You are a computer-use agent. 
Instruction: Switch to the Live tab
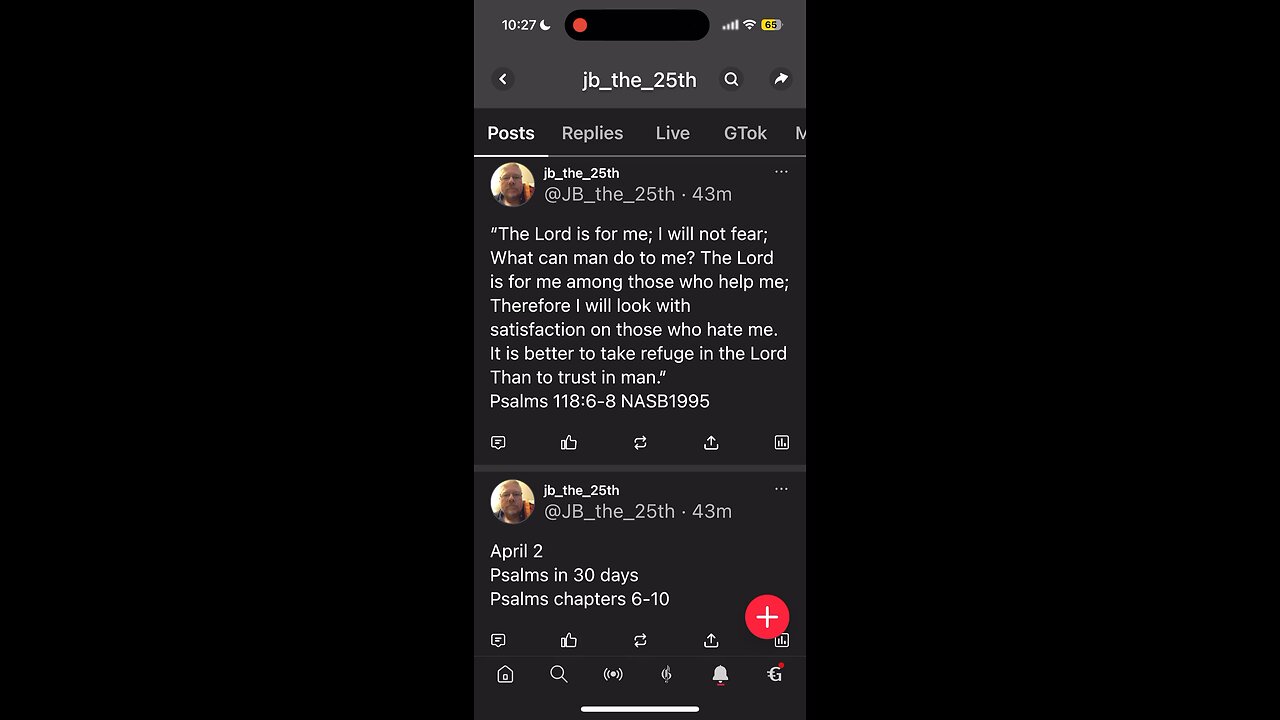(672, 133)
